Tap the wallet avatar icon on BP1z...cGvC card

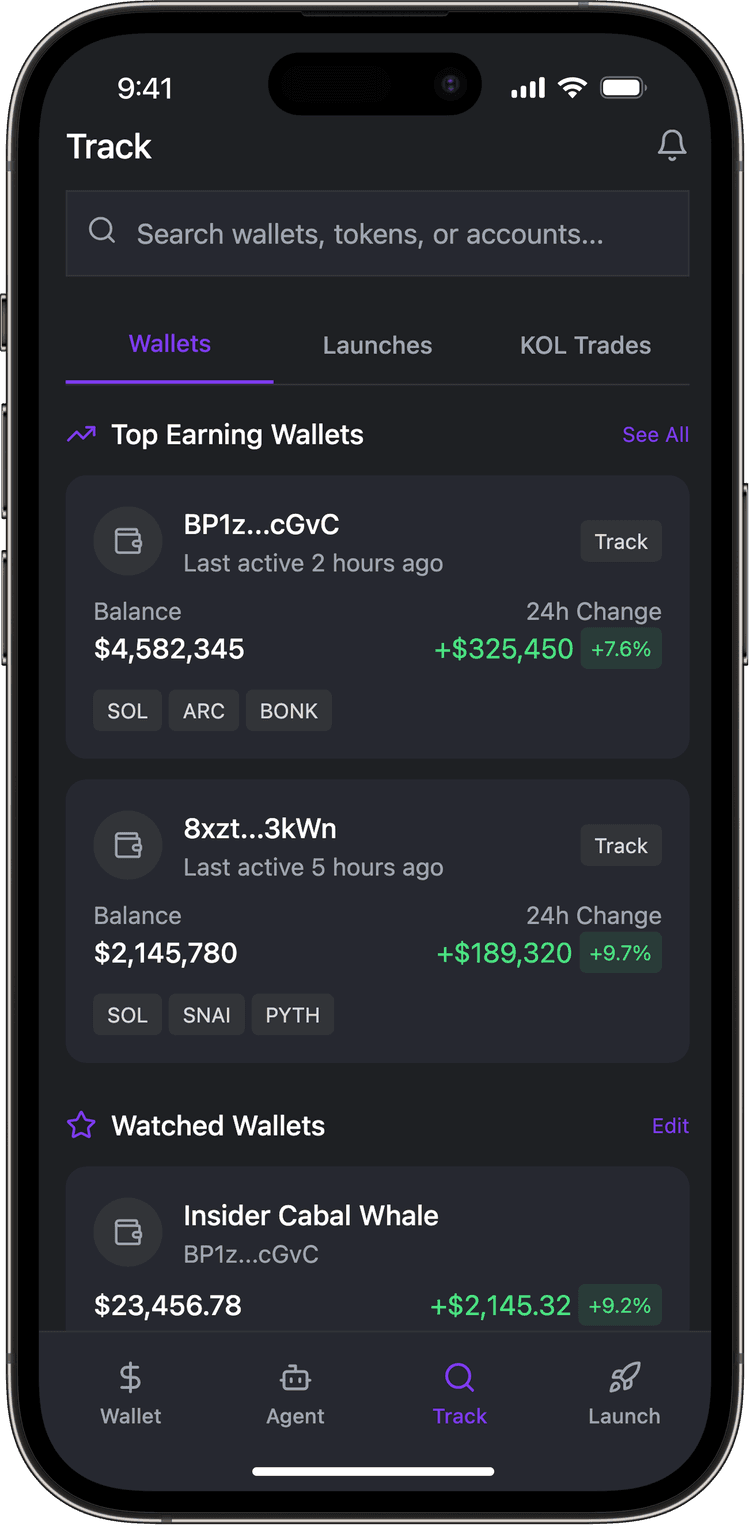128,541
